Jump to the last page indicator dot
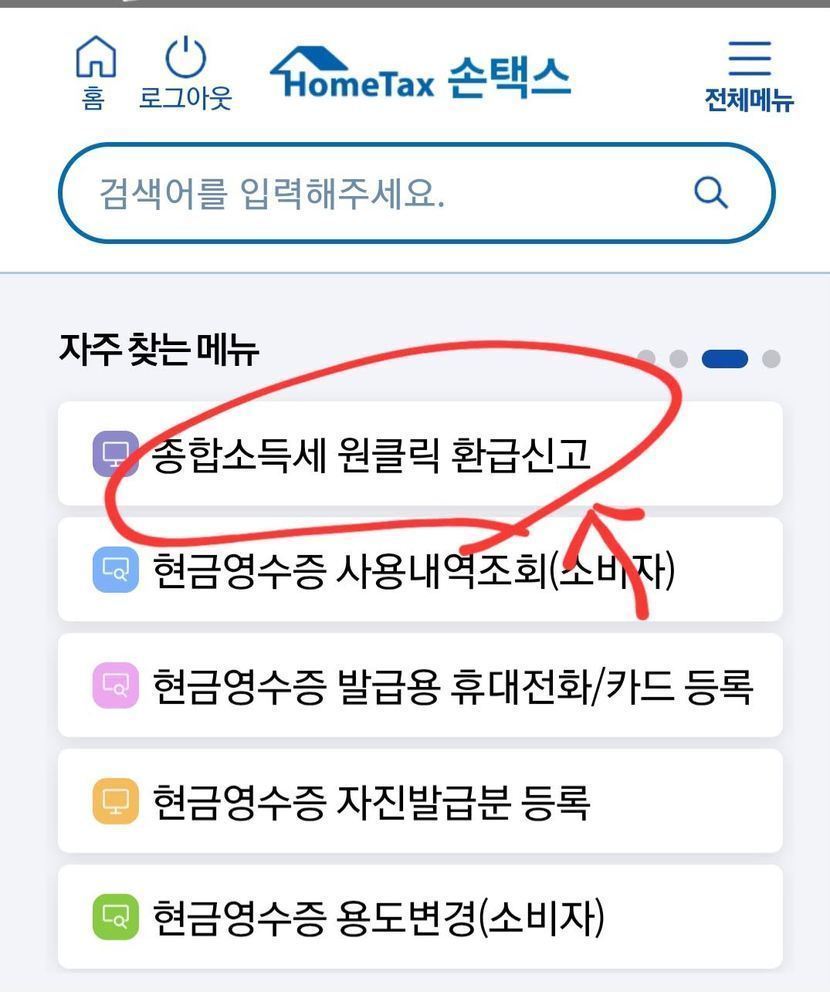 point(771,359)
